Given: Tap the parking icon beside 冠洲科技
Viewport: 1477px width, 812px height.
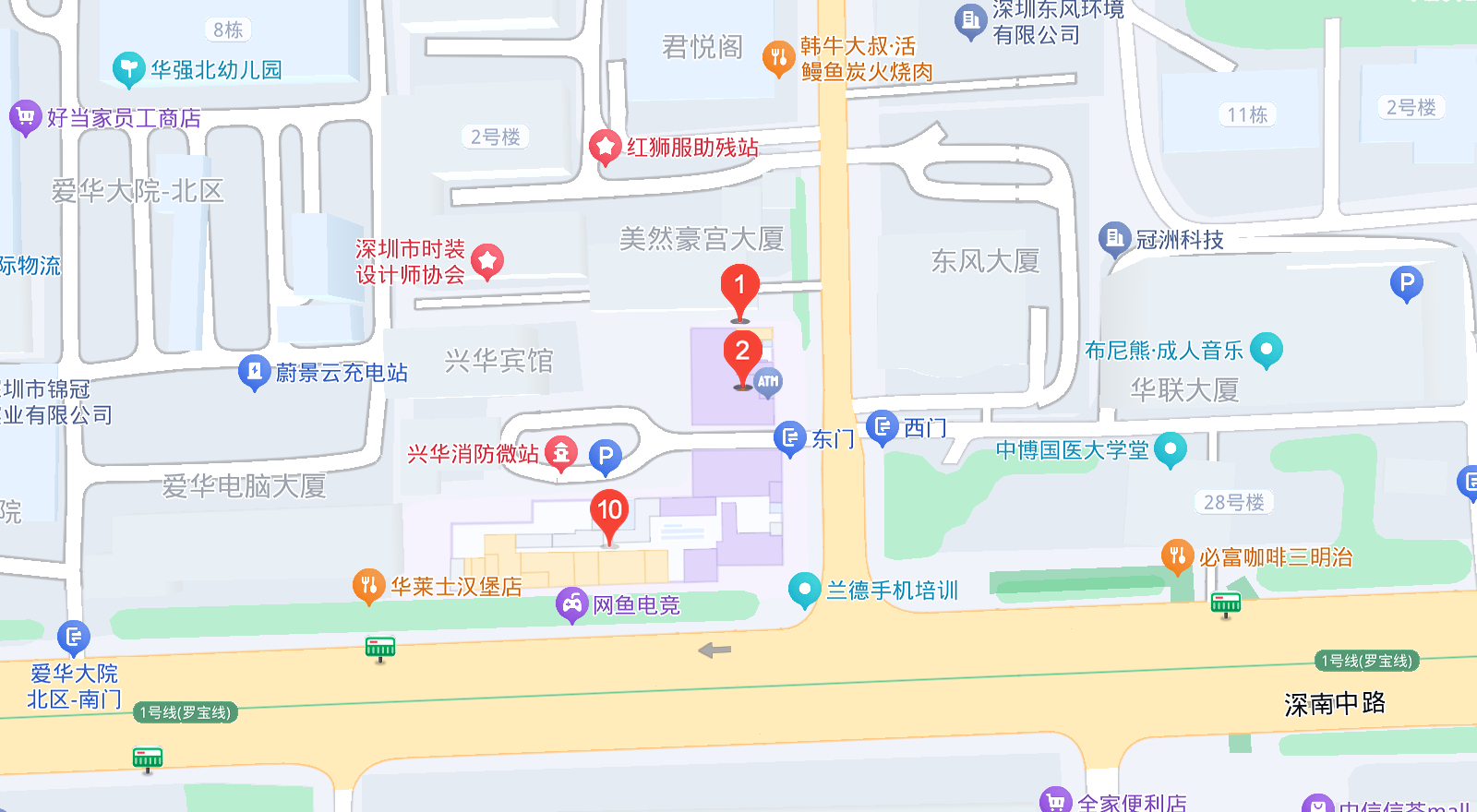Looking at the screenshot, I should 1407,284.
